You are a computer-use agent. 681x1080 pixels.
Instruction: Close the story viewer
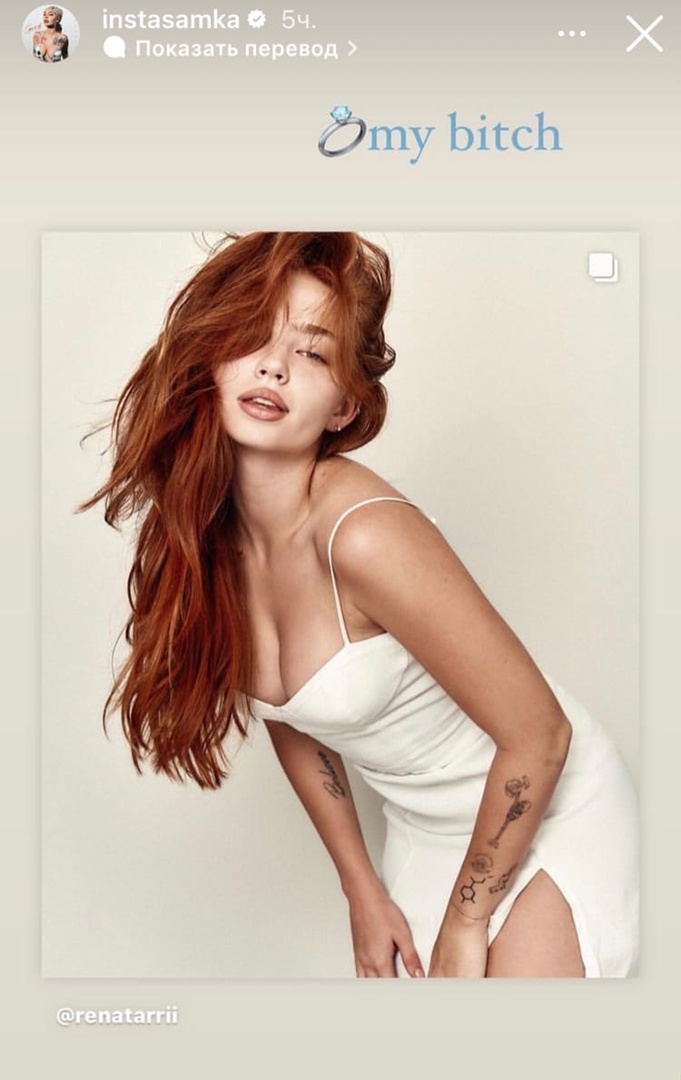[644, 34]
